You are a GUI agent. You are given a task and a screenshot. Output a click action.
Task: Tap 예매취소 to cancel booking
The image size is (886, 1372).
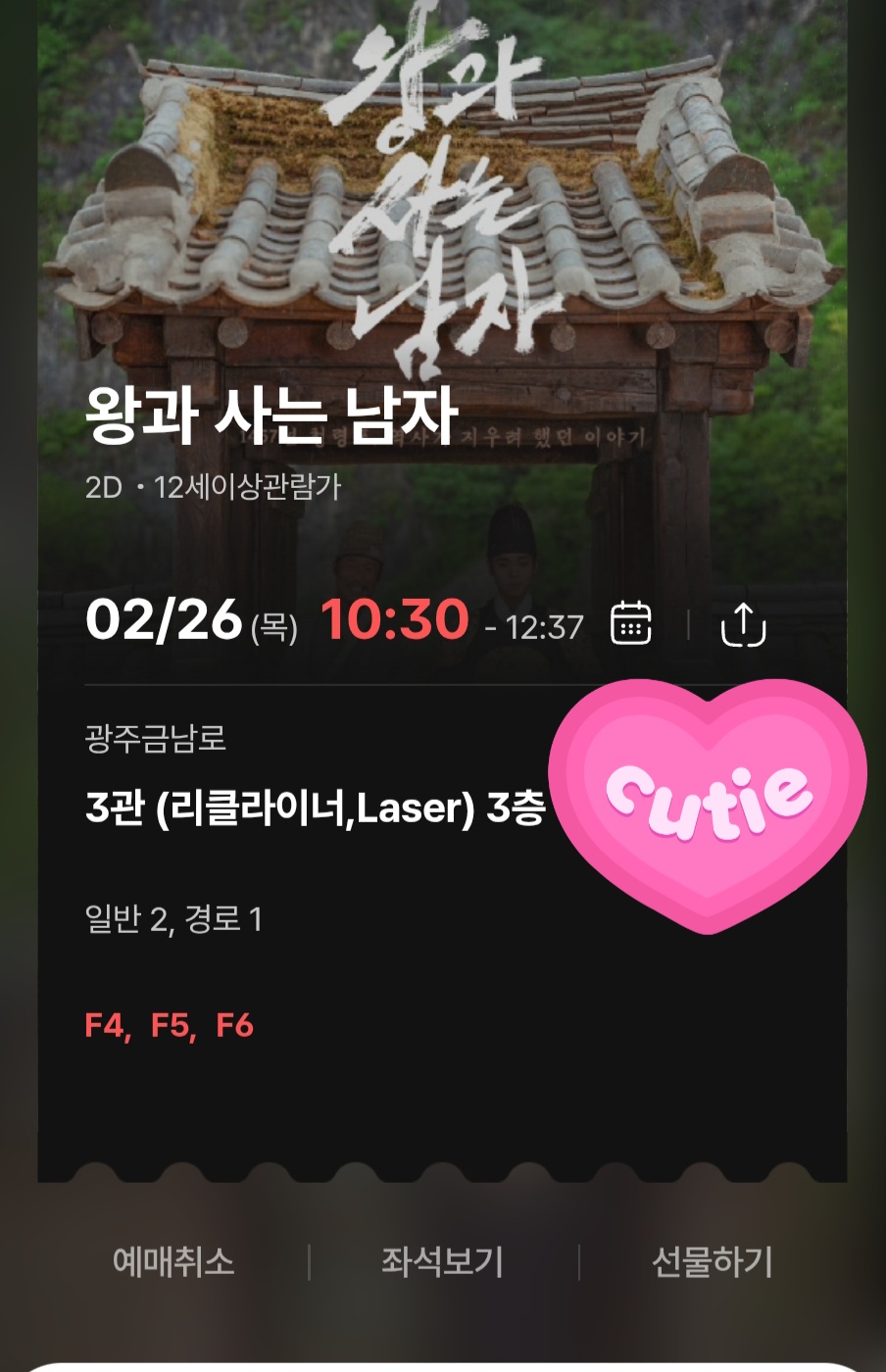(x=173, y=1261)
